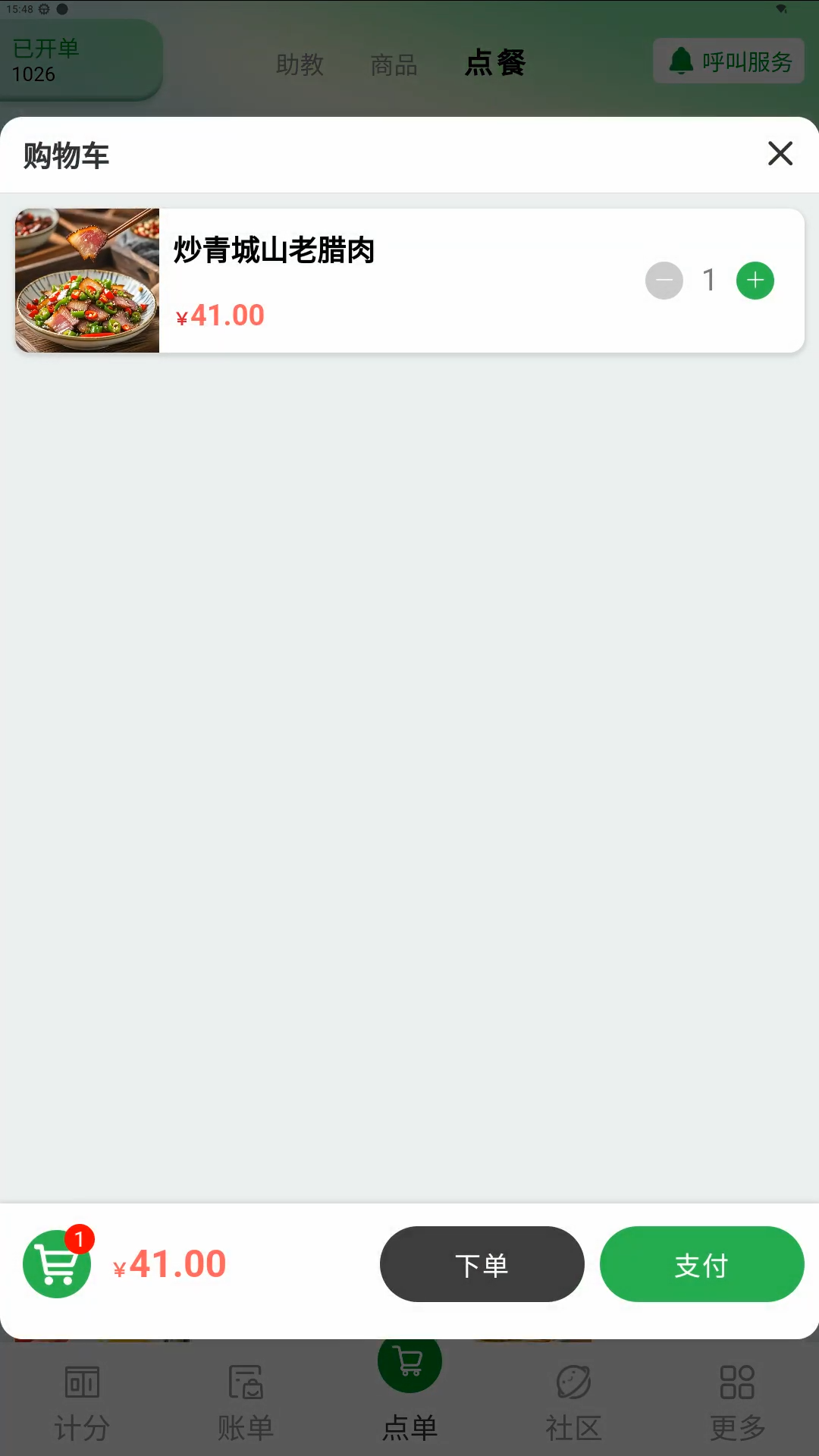Close the 购物车 panel
This screenshot has height=1456, width=819.
pyautogui.click(x=780, y=154)
